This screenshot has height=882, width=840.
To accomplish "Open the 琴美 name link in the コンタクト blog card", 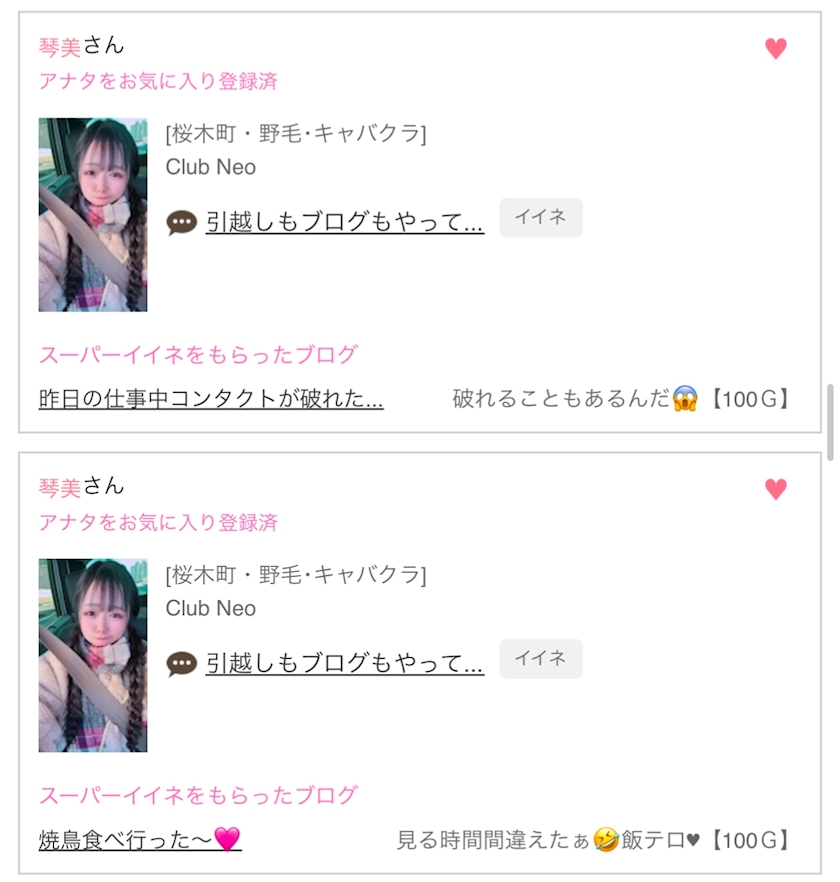I will coord(60,46).
